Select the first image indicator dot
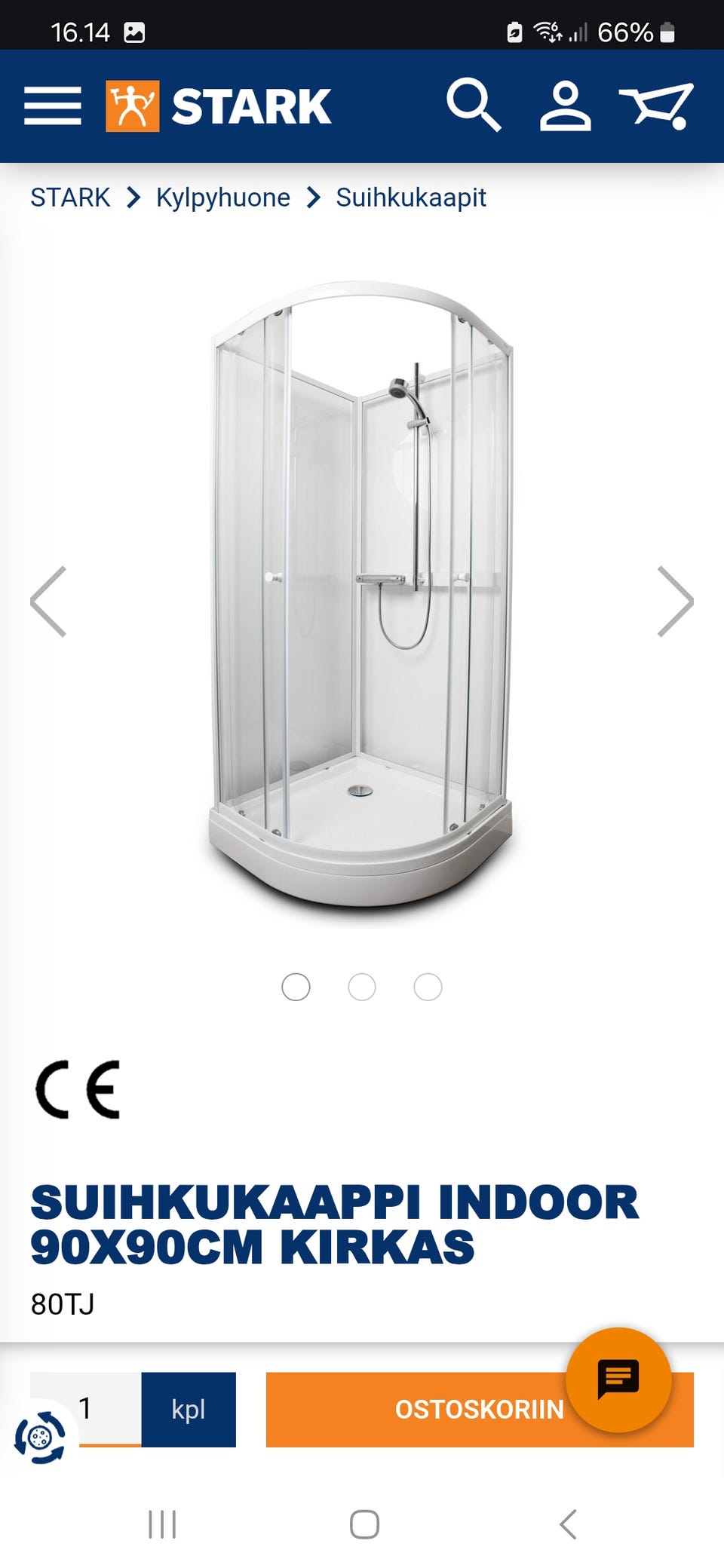This screenshot has height=1568, width=724. (296, 987)
